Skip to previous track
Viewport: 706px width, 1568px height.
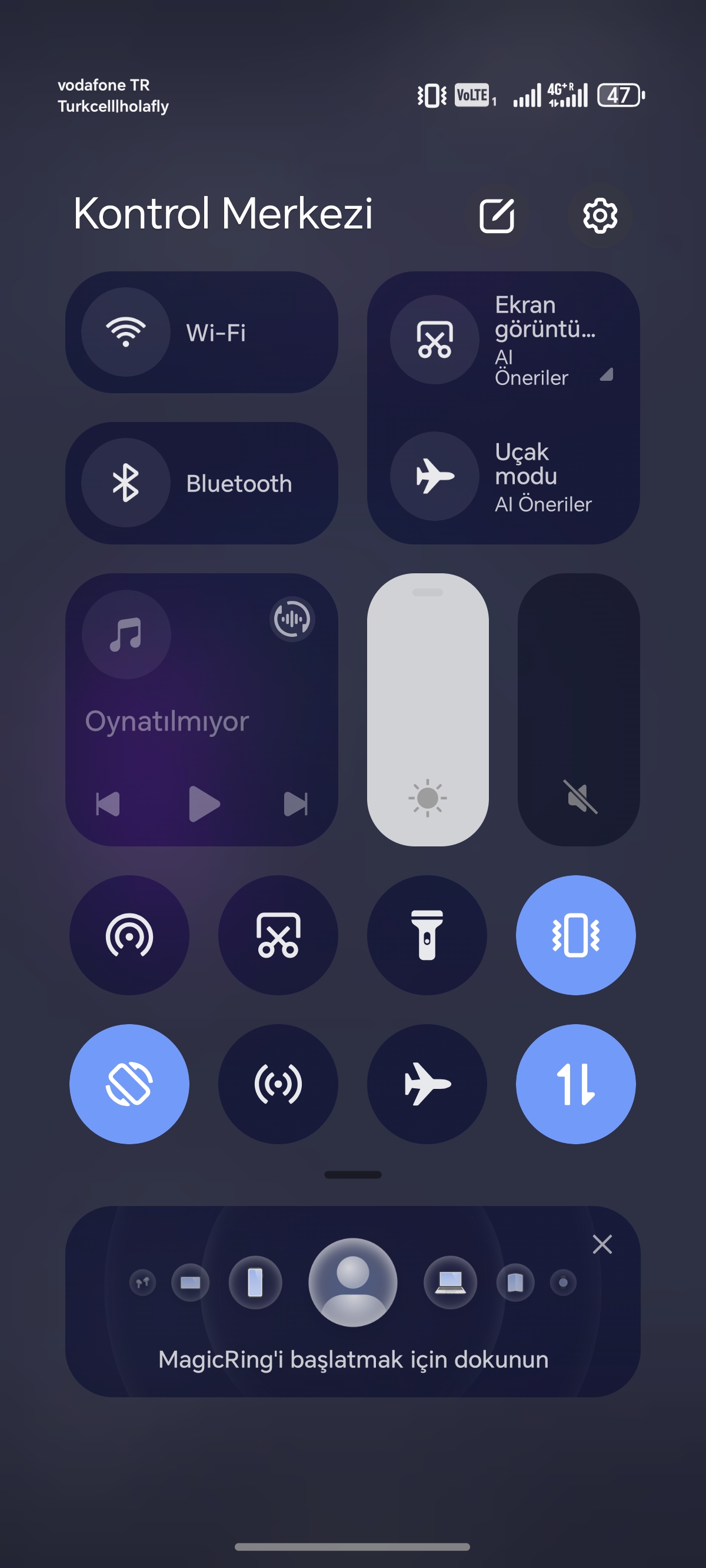(x=108, y=804)
